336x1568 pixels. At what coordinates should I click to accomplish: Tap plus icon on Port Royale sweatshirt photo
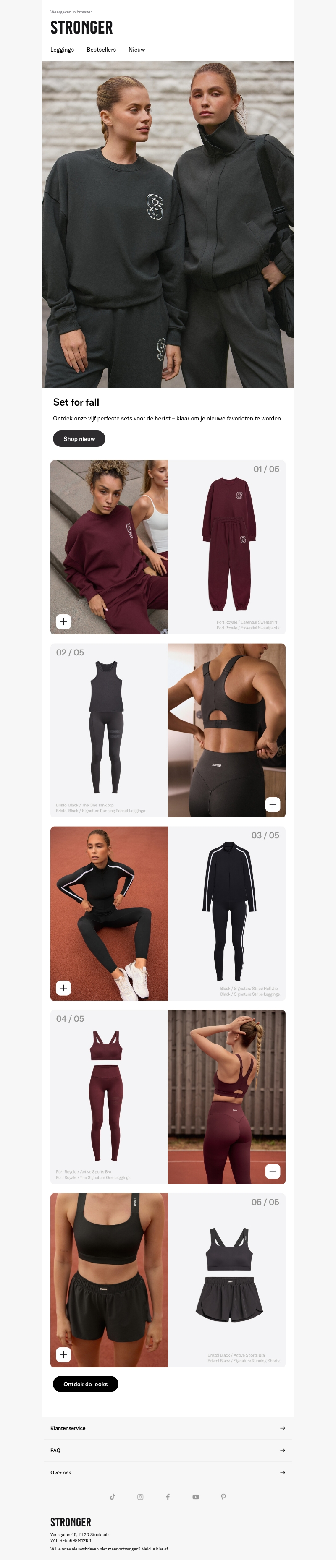[x=63, y=621]
